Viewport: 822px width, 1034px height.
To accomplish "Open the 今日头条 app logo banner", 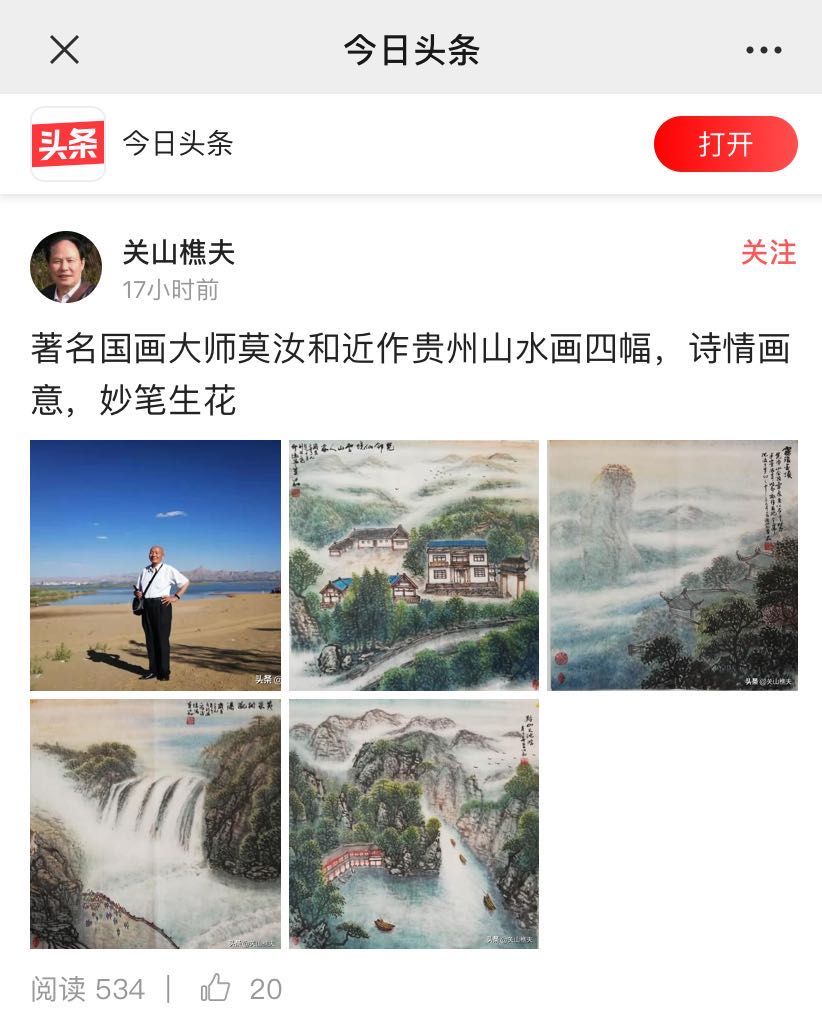I will click(68, 144).
